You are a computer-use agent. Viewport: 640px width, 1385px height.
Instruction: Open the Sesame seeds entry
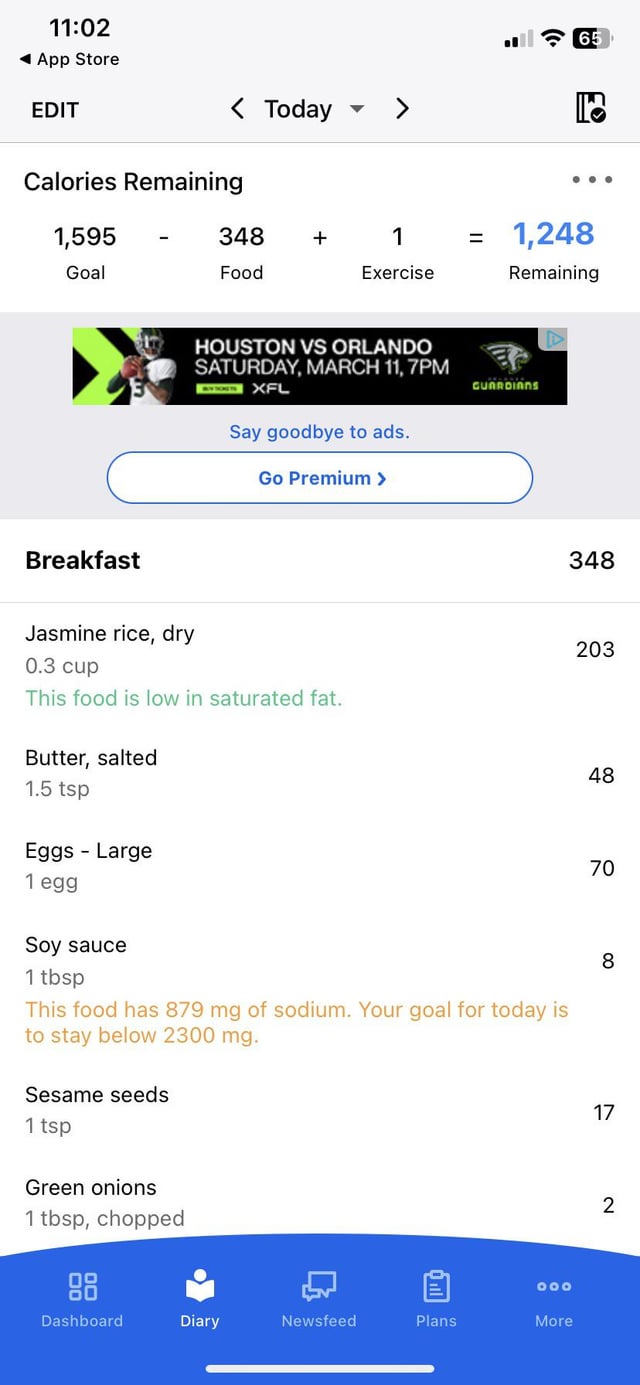pyautogui.click(x=320, y=1110)
